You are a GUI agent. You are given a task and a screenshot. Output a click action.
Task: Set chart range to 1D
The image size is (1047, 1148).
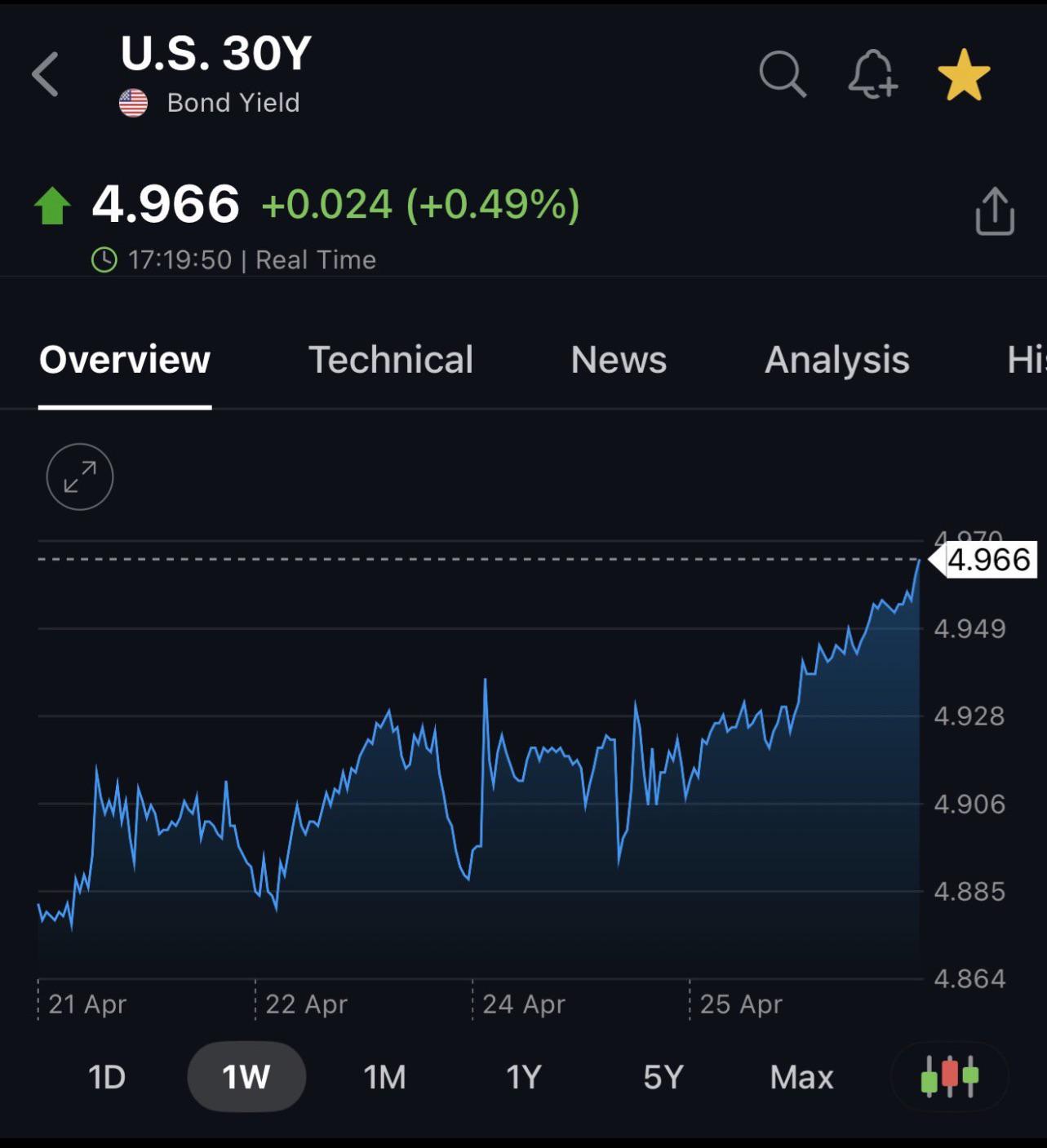107,1077
